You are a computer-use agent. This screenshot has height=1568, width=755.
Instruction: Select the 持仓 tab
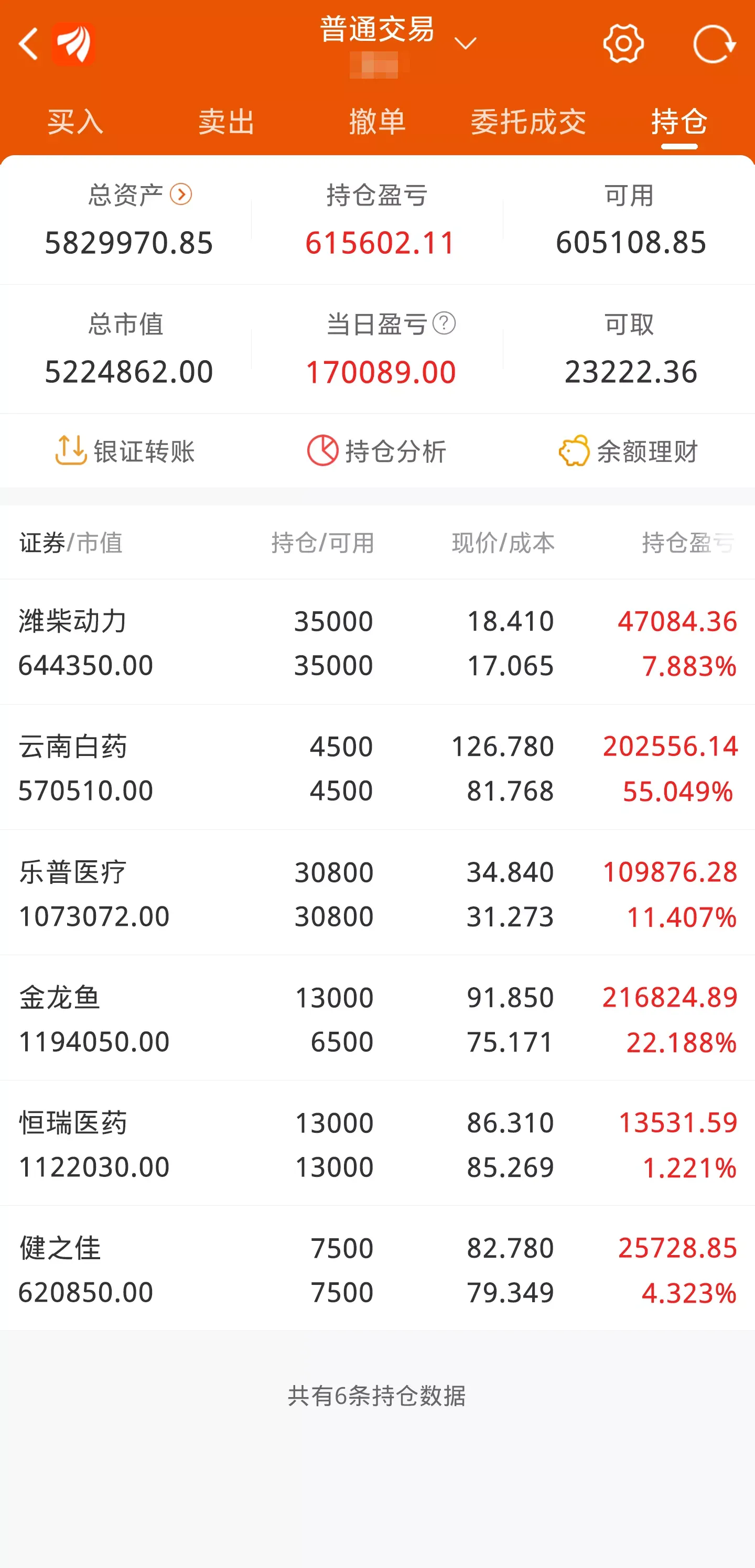click(x=679, y=122)
